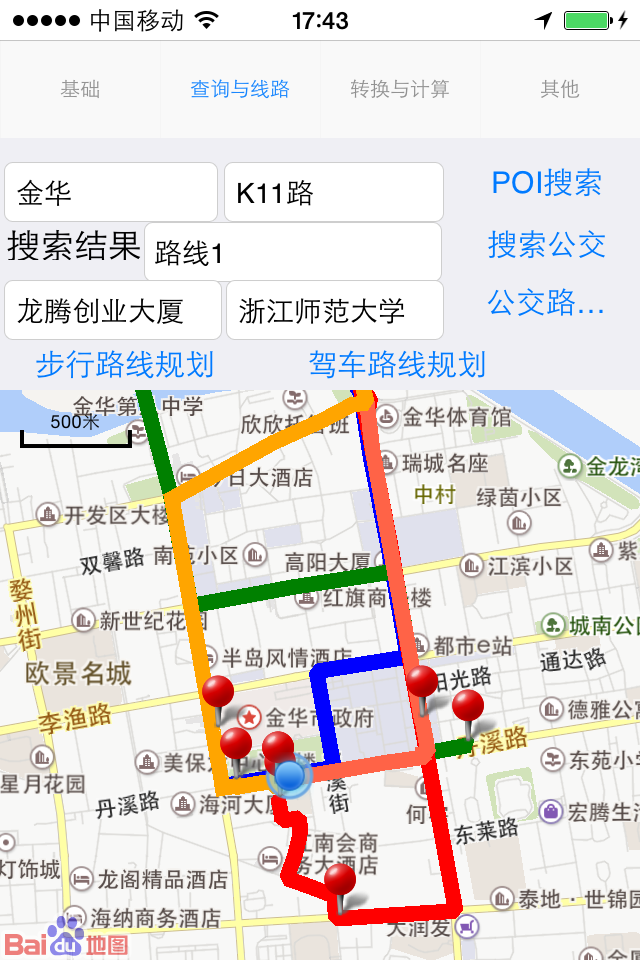This screenshot has width=640, height=960.
Task: Tap the red pin near 大润发
Action: click(340, 883)
